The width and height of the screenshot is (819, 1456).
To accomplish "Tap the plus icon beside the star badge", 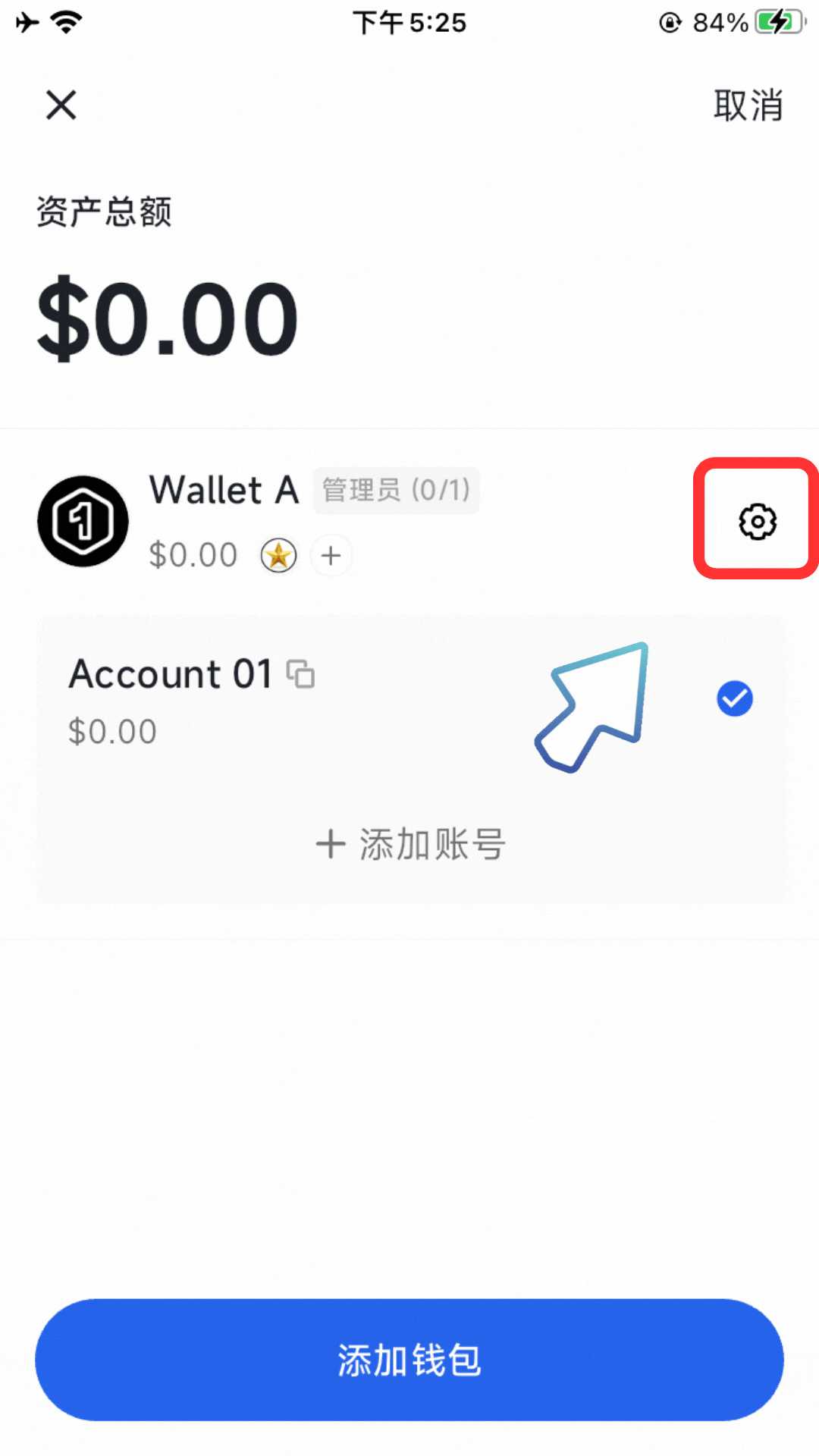I will tap(331, 556).
